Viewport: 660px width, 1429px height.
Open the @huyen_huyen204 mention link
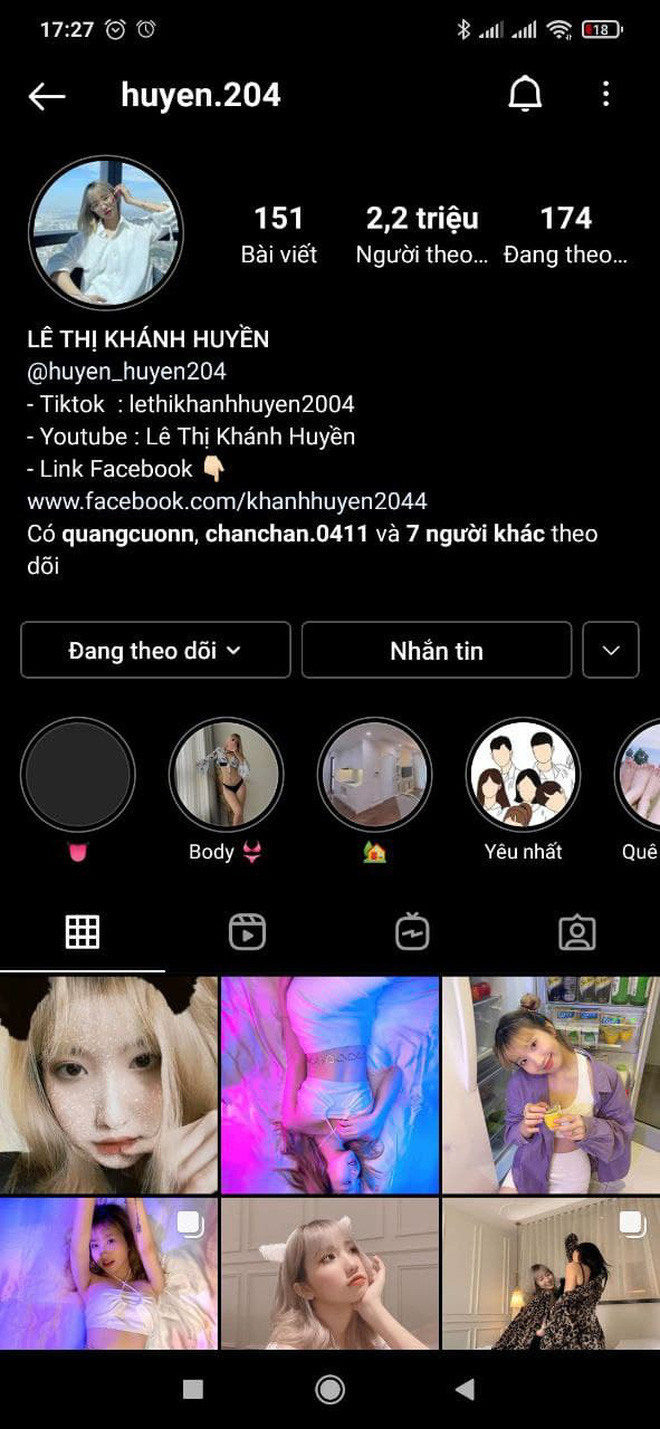[x=127, y=372]
